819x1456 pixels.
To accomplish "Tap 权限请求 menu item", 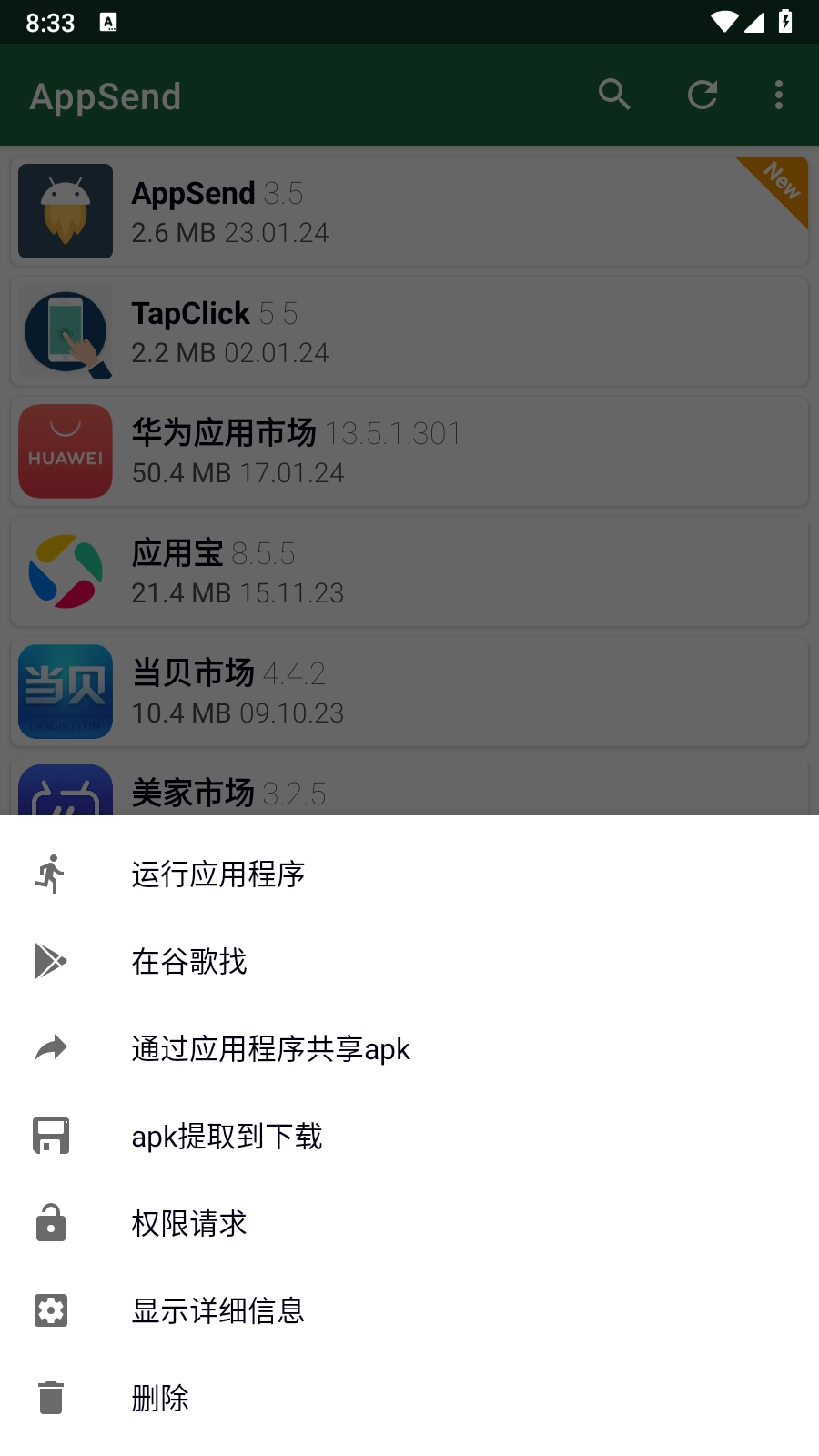I will [x=188, y=1222].
